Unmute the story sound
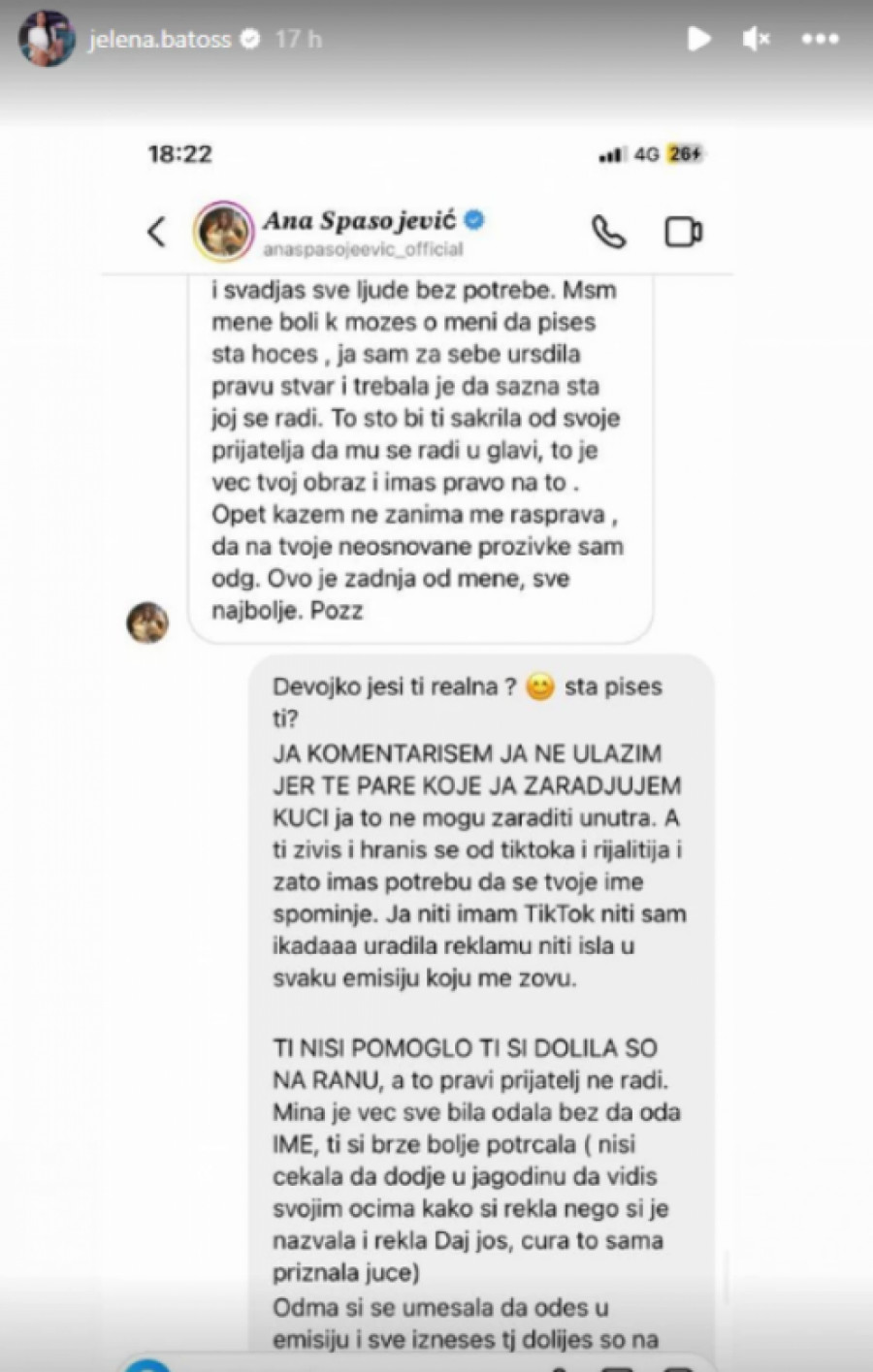 coord(757,39)
